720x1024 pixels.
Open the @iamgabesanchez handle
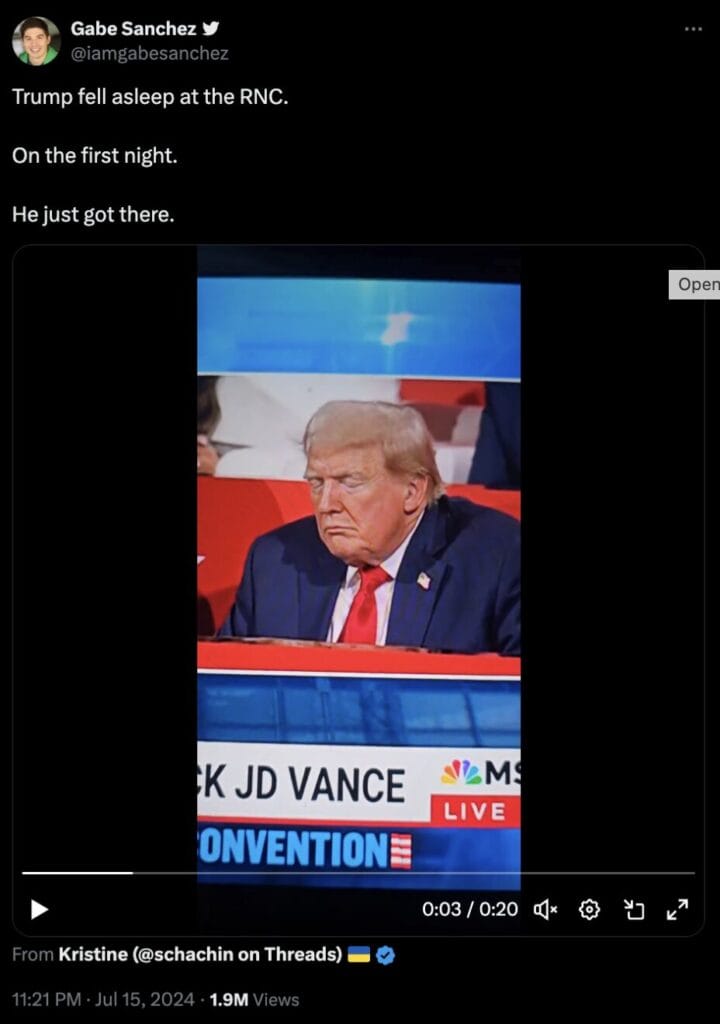tap(149, 54)
